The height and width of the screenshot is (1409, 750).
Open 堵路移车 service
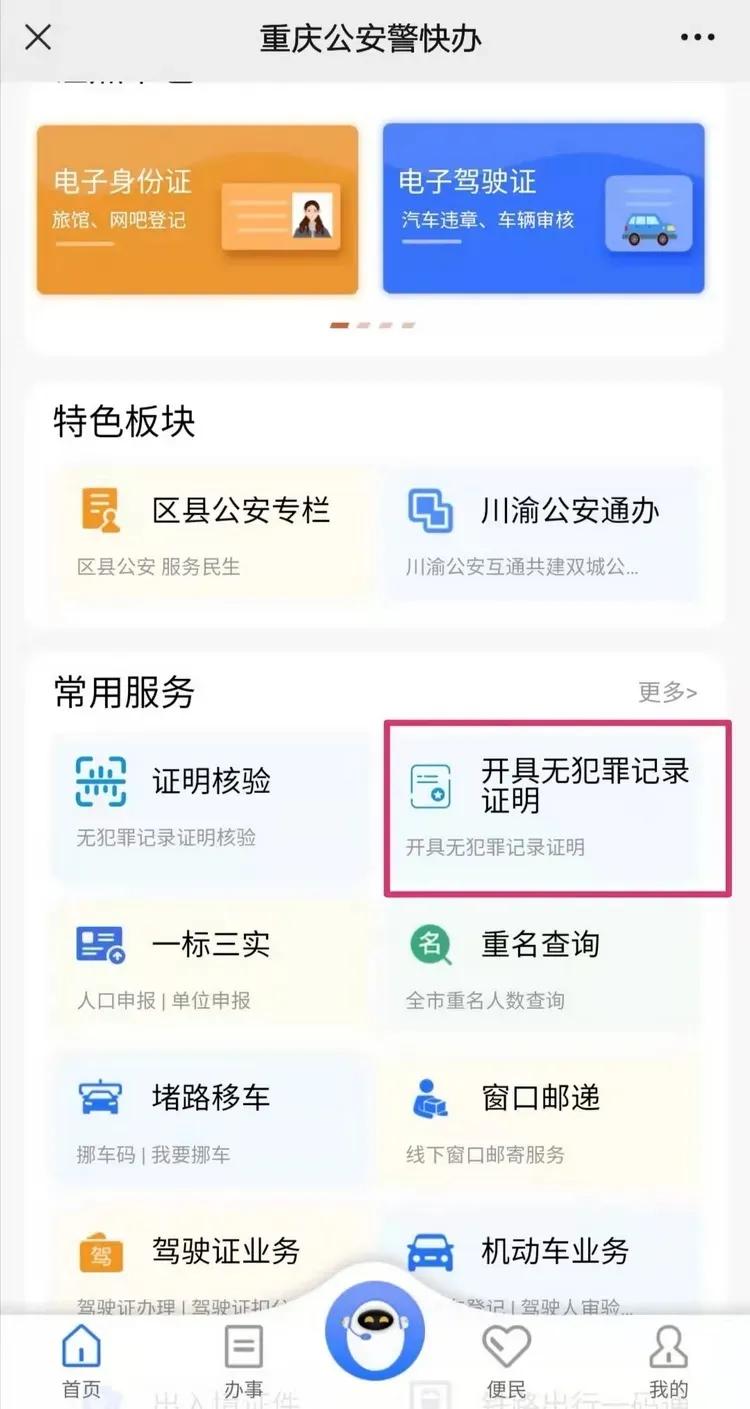[x=212, y=1120]
